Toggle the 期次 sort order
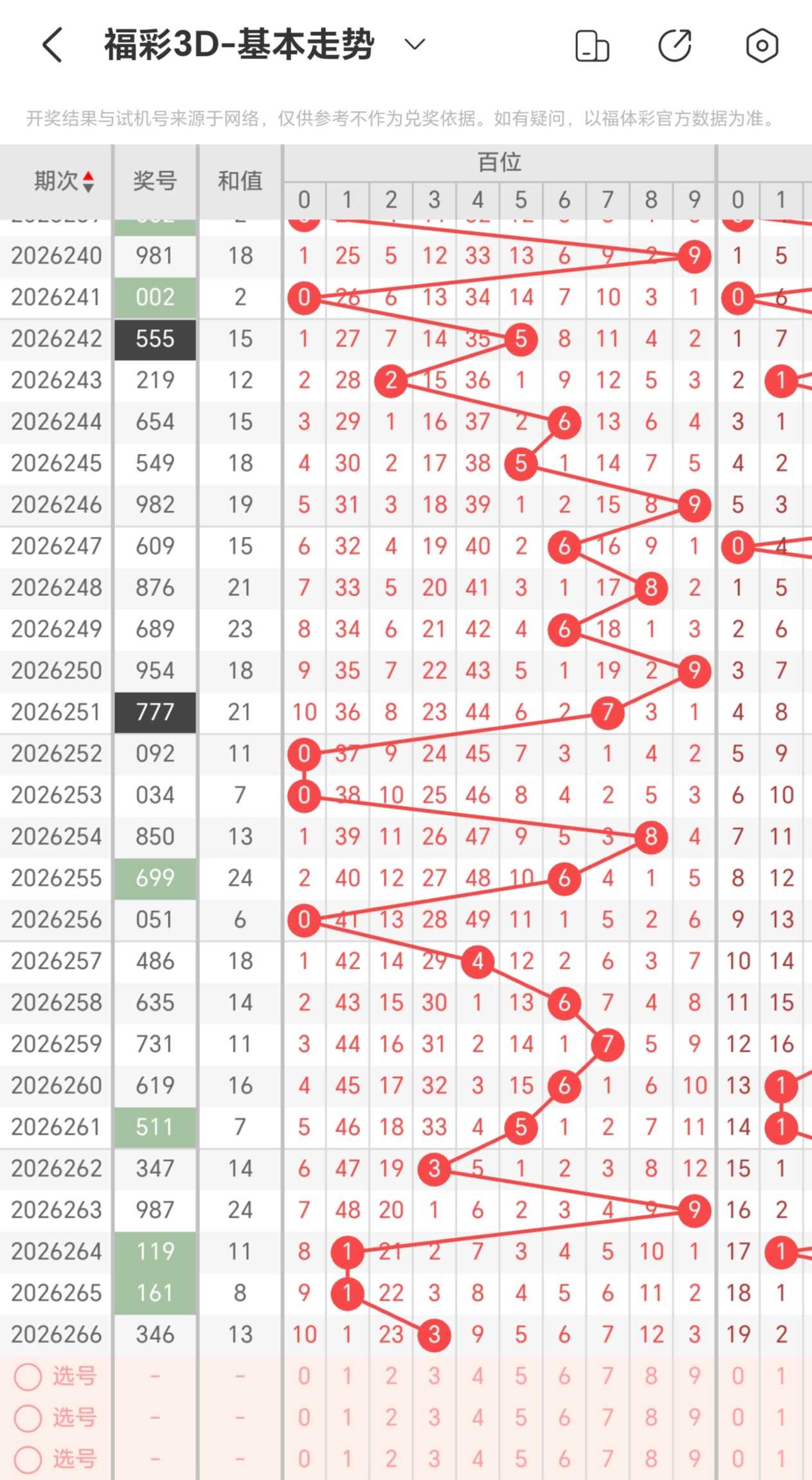812x1480 pixels. [x=65, y=181]
